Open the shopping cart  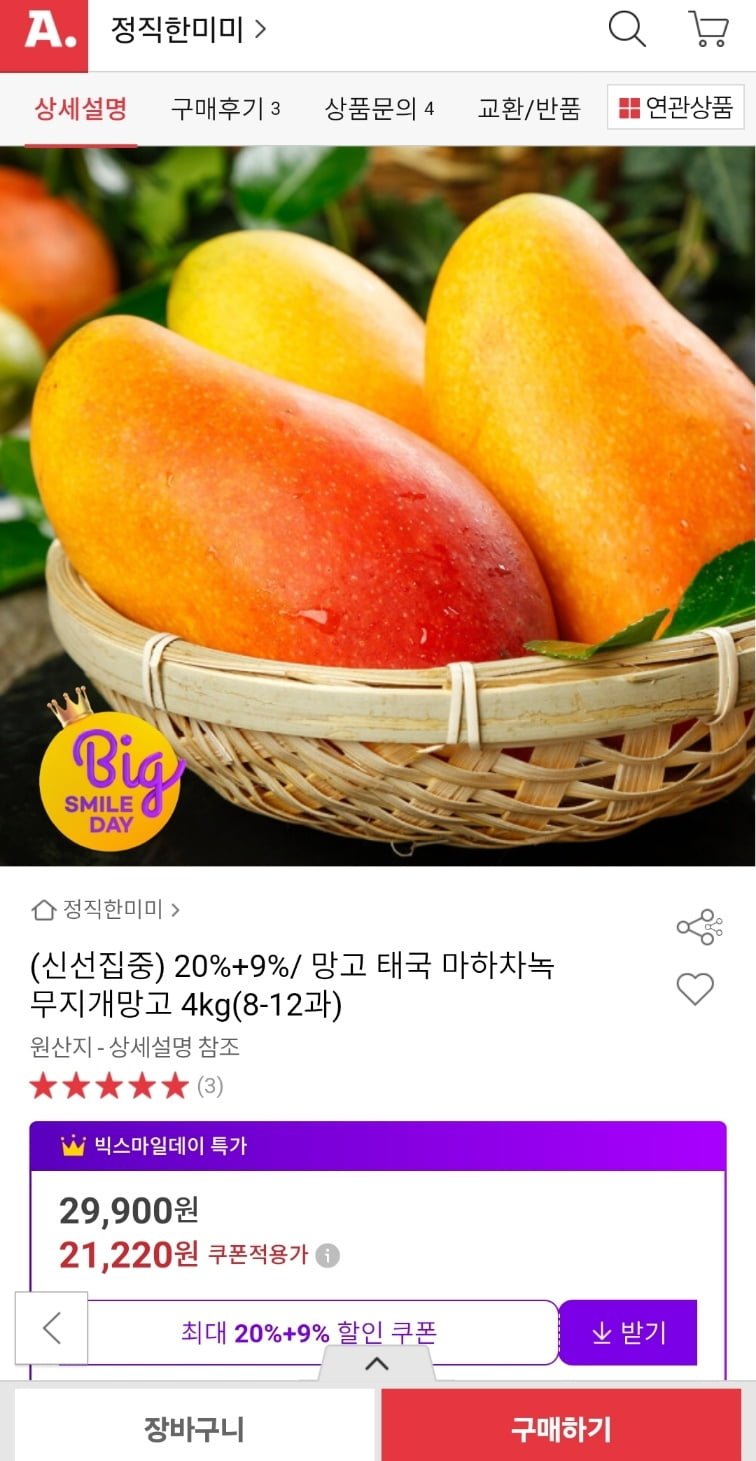click(708, 29)
